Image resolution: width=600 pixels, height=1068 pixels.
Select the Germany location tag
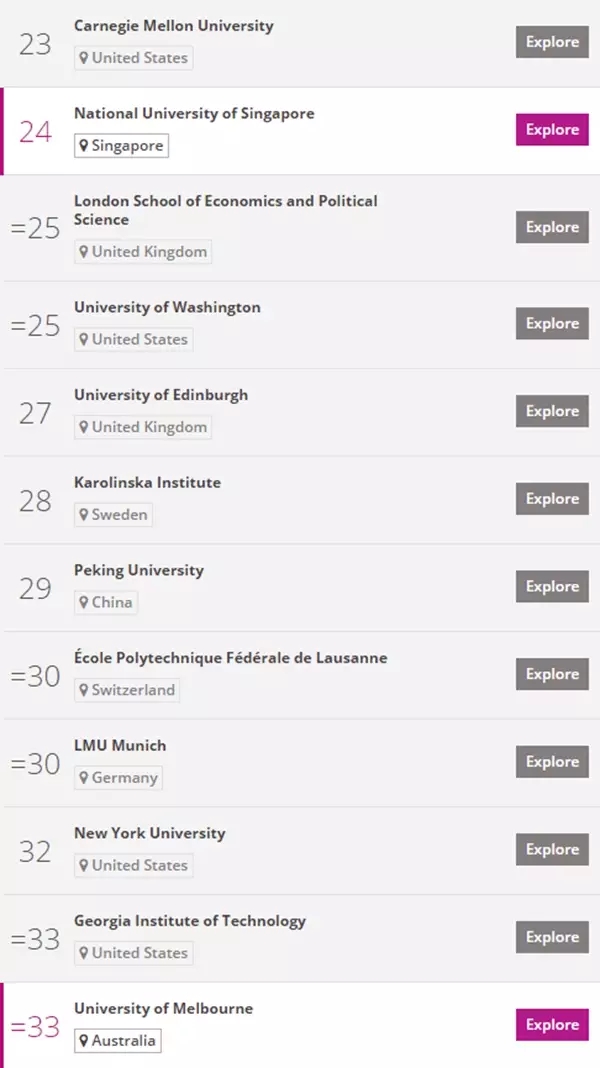pos(119,778)
